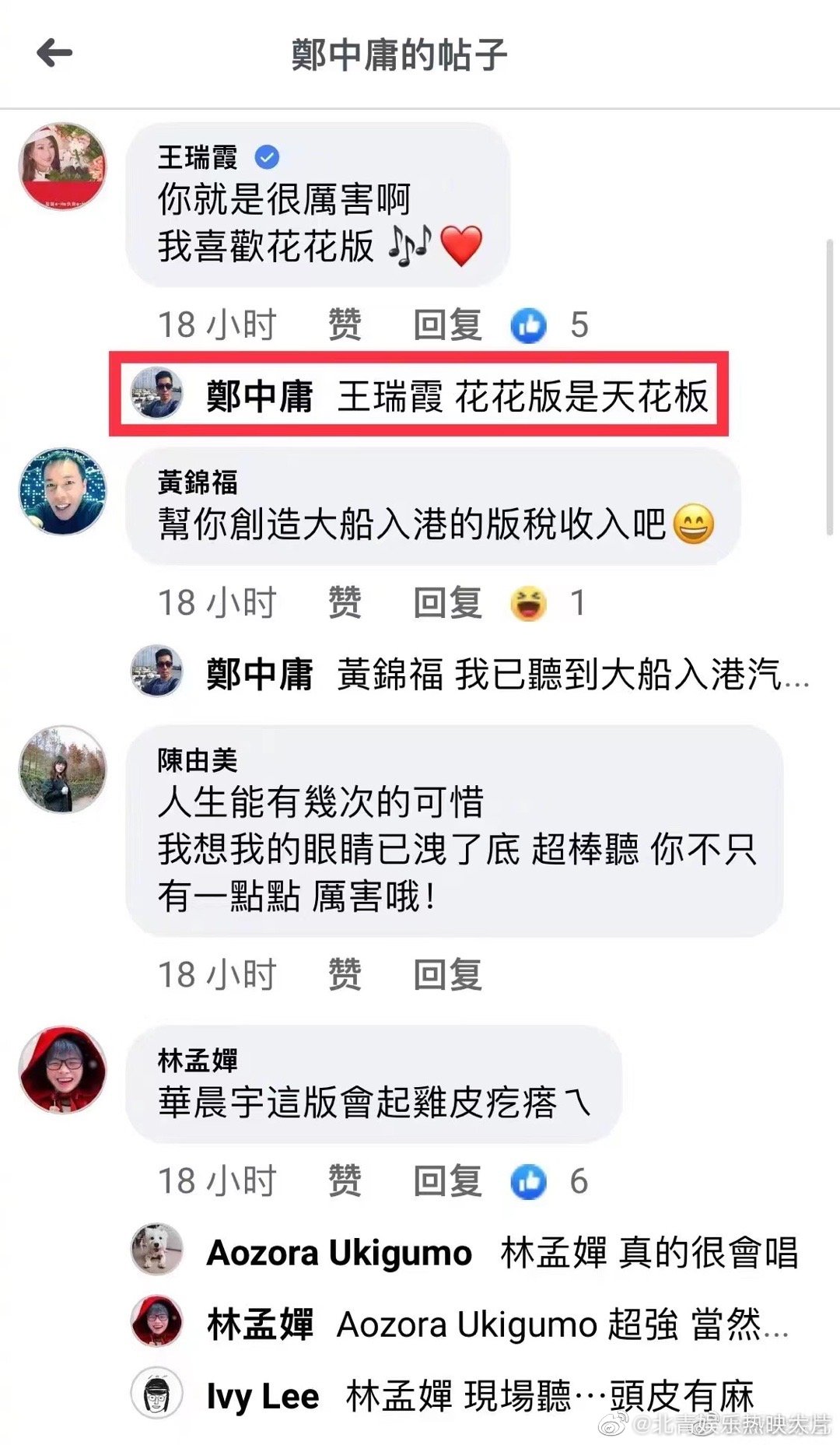Like 陳由美's comment
The height and width of the screenshot is (1445, 840).
[345, 974]
